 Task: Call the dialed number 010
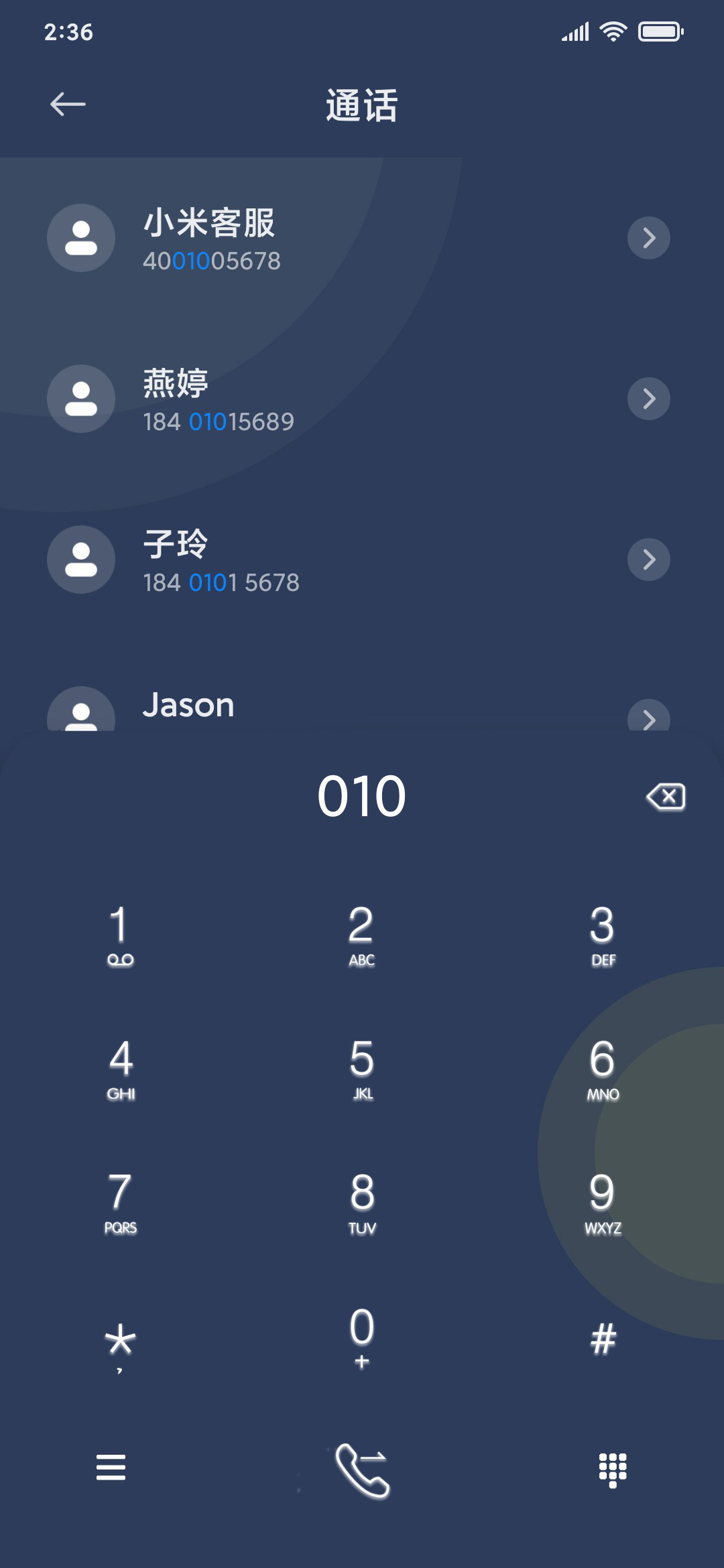tap(362, 1470)
